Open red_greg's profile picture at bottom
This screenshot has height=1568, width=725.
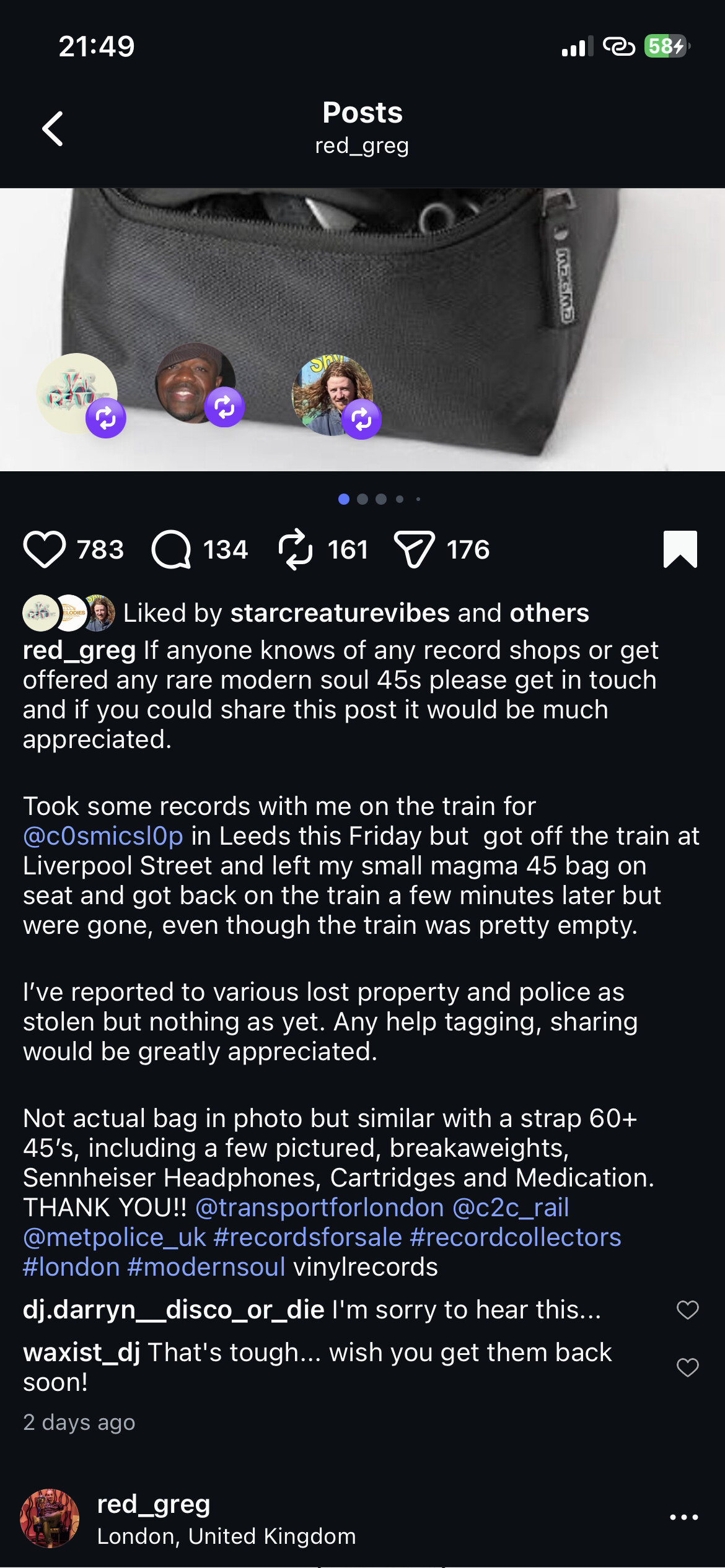click(x=50, y=1518)
